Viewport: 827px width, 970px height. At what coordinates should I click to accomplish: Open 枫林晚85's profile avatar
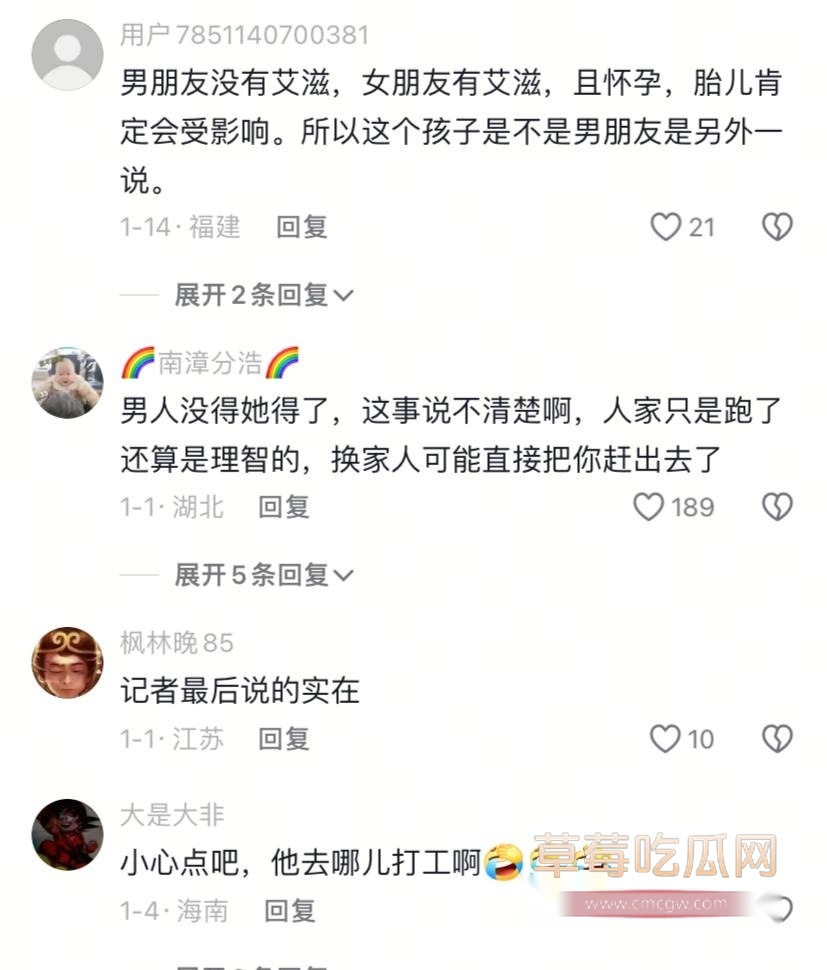click(67, 662)
